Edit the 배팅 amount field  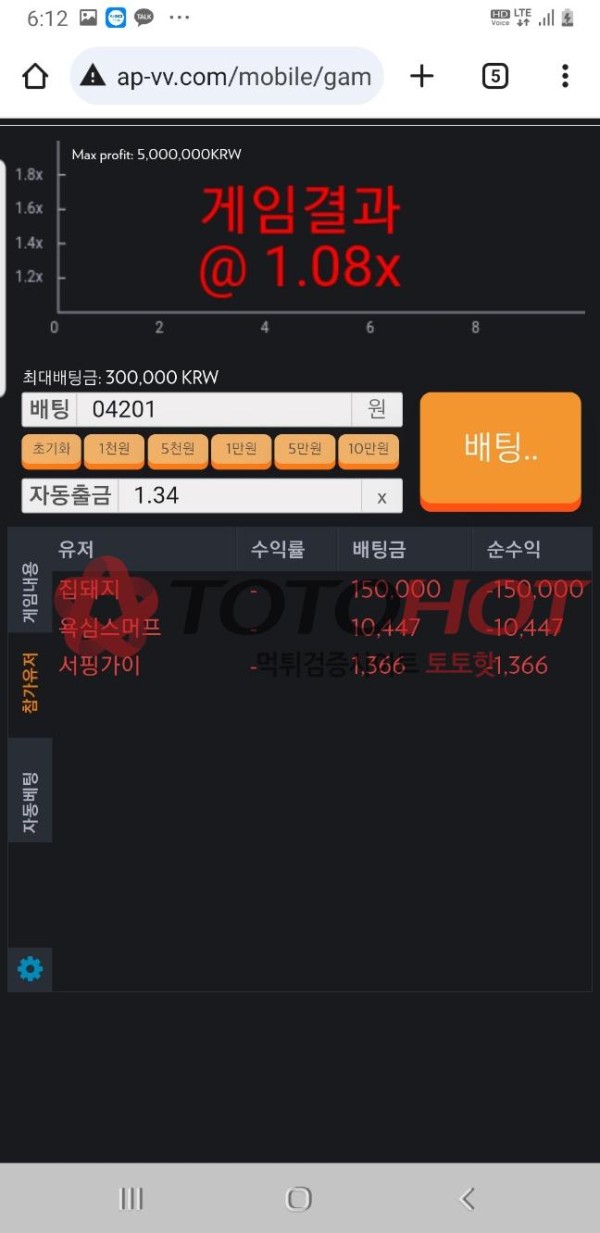tap(213, 409)
